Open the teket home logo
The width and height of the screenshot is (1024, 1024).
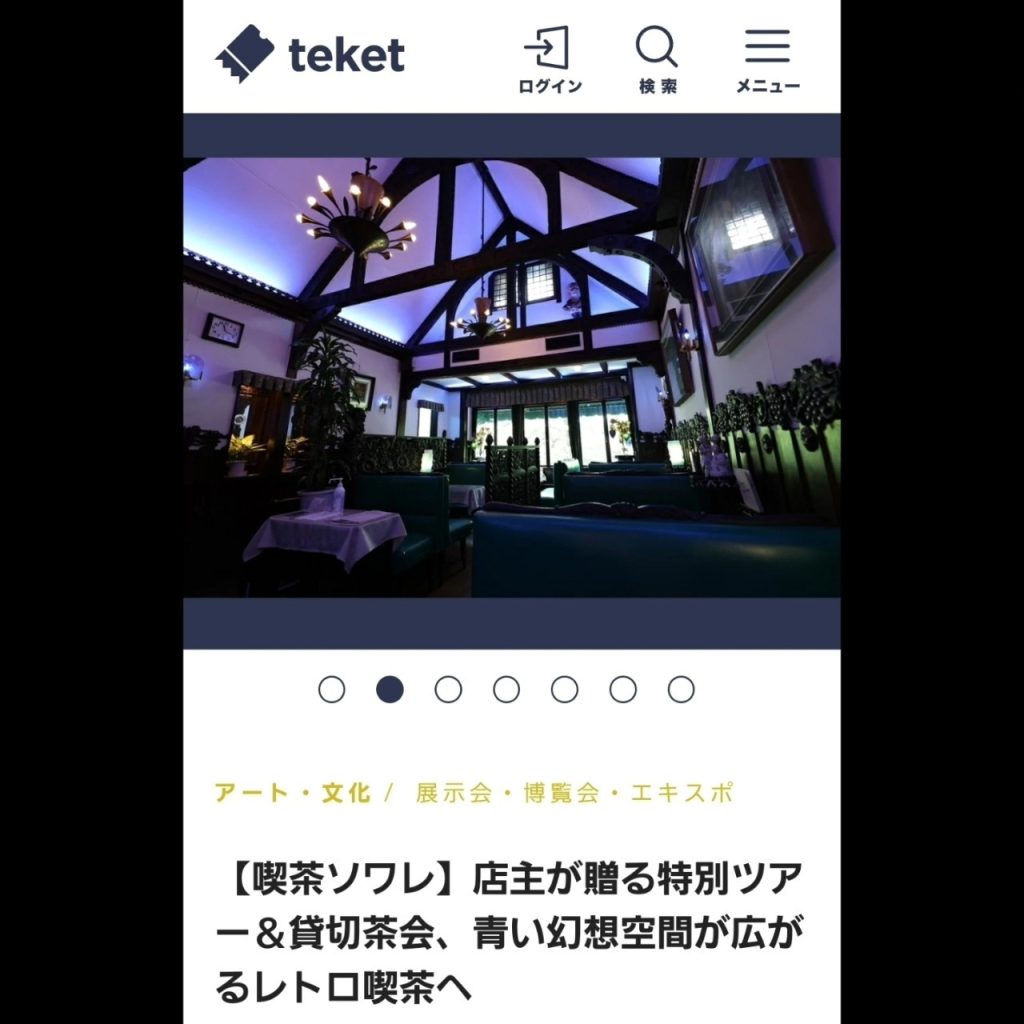click(x=310, y=55)
